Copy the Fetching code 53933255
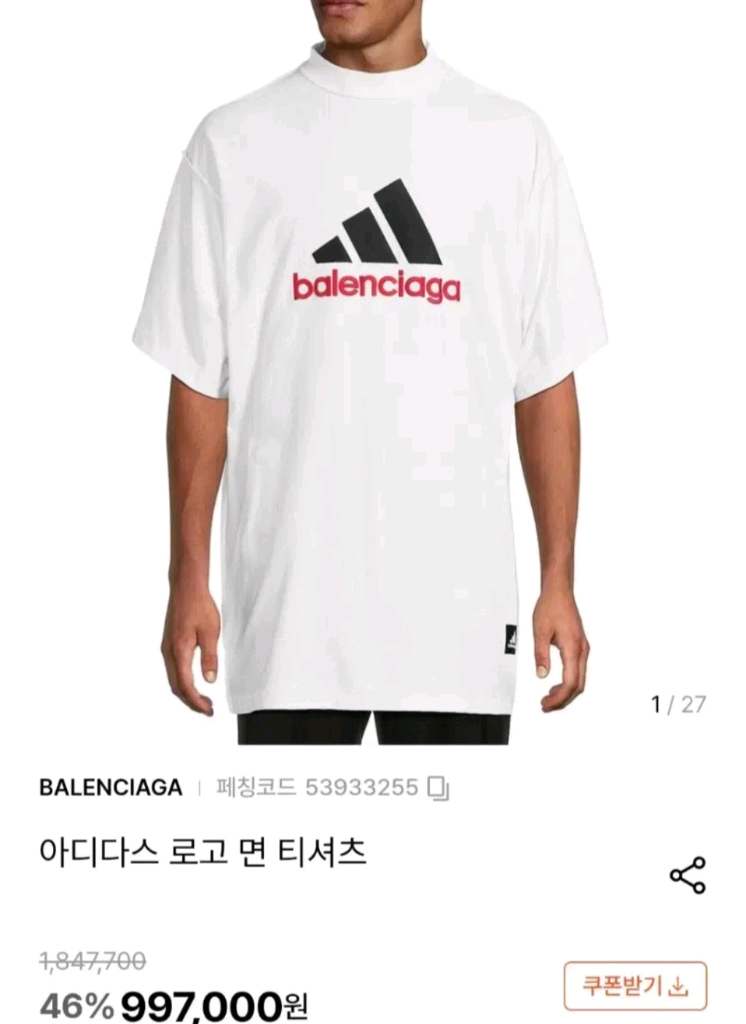Image resolution: width=746 pixels, height=1024 pixels. point(438,788)
